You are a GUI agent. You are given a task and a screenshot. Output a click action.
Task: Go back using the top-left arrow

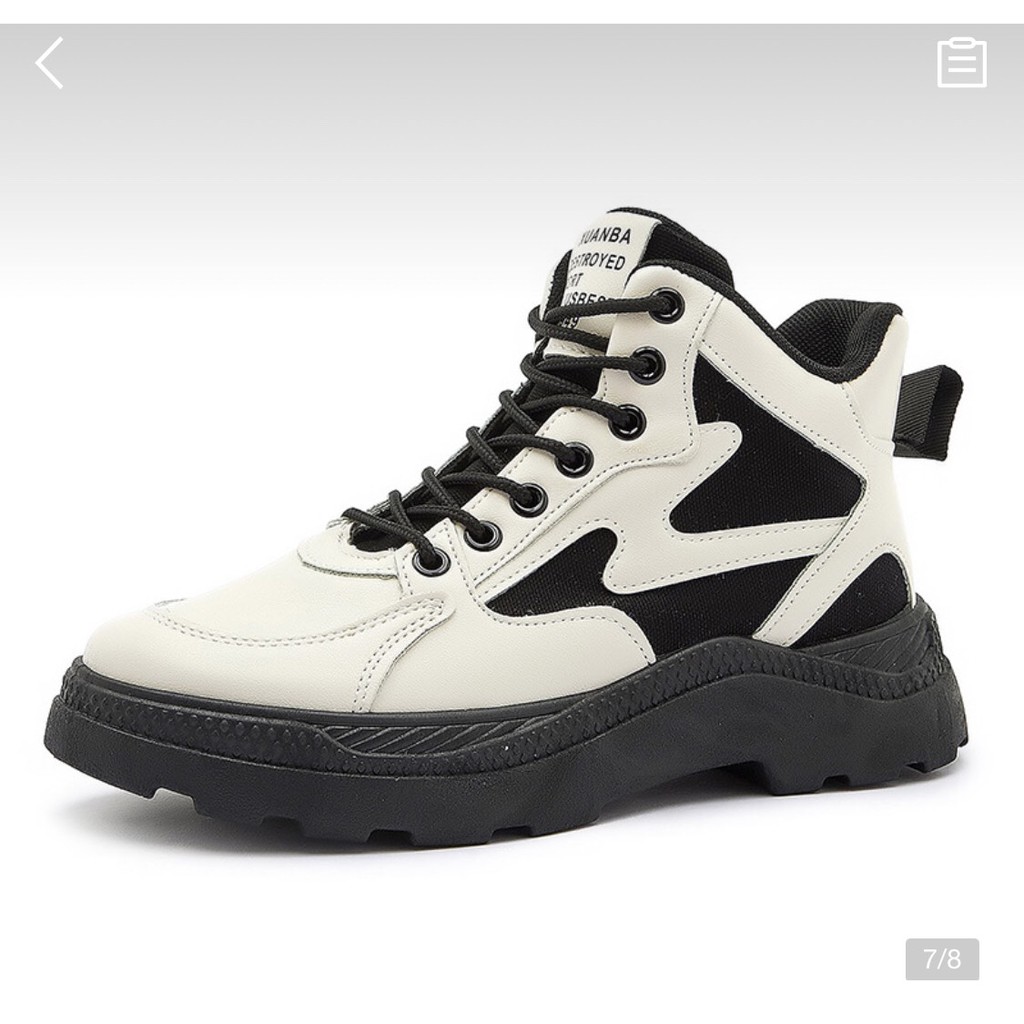(49, 63)
